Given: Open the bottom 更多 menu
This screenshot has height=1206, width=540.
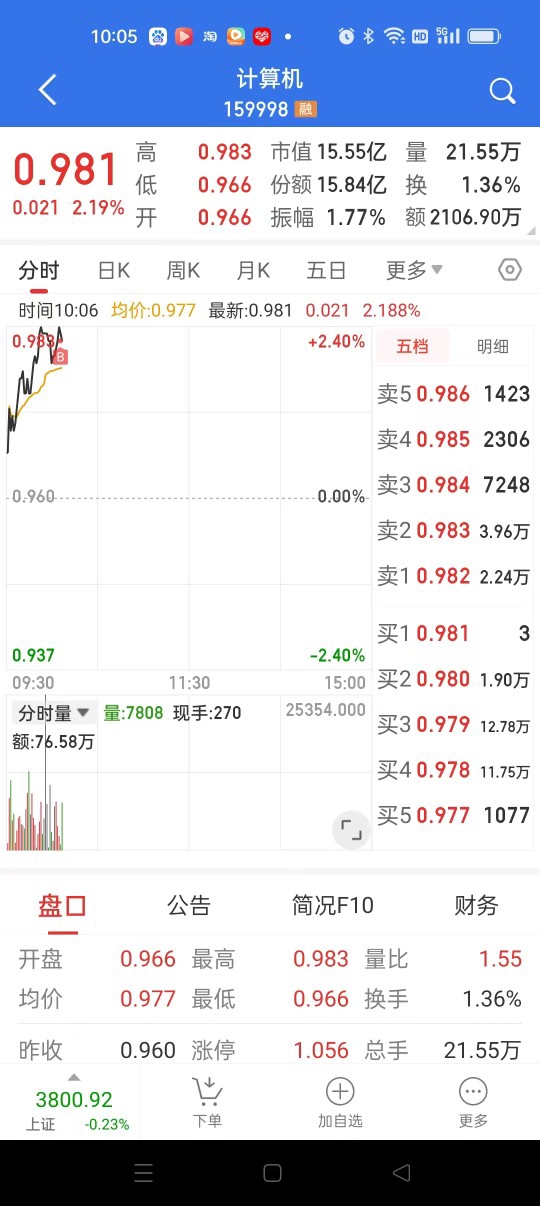Looking at the screenshot, I should (x=473, y=1102).
